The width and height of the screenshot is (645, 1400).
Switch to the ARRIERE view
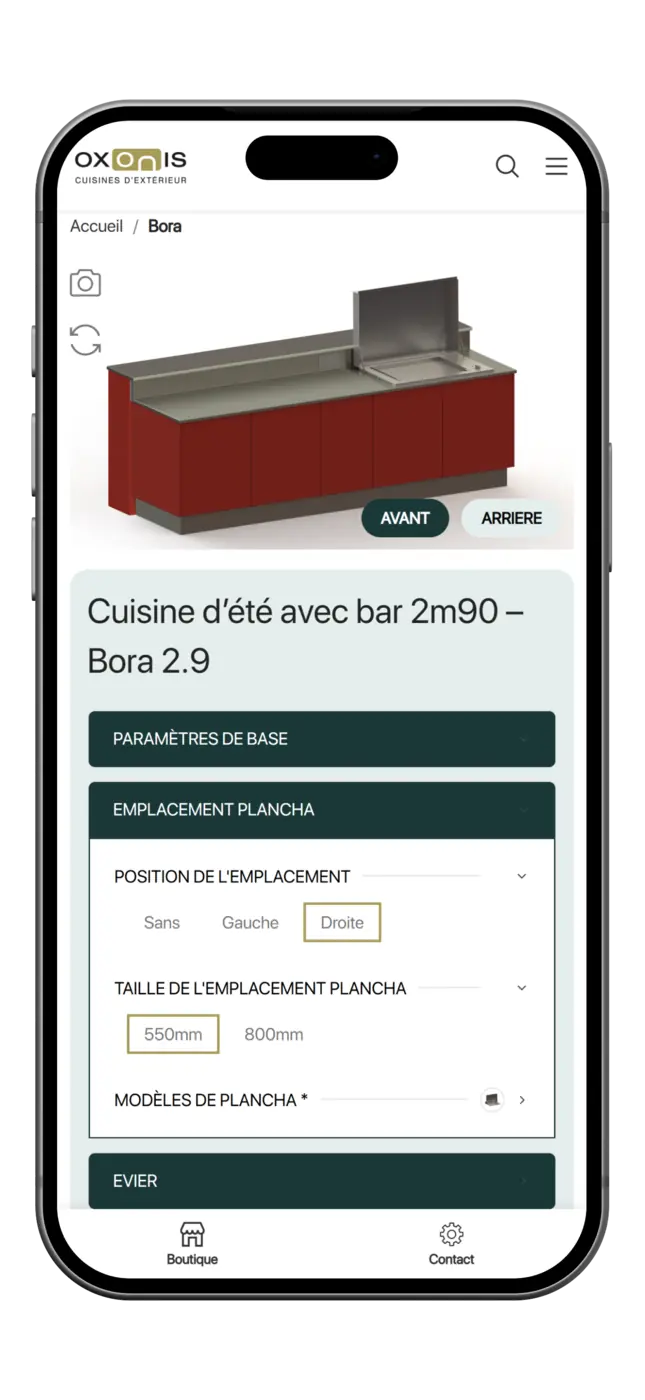[511, 518]
